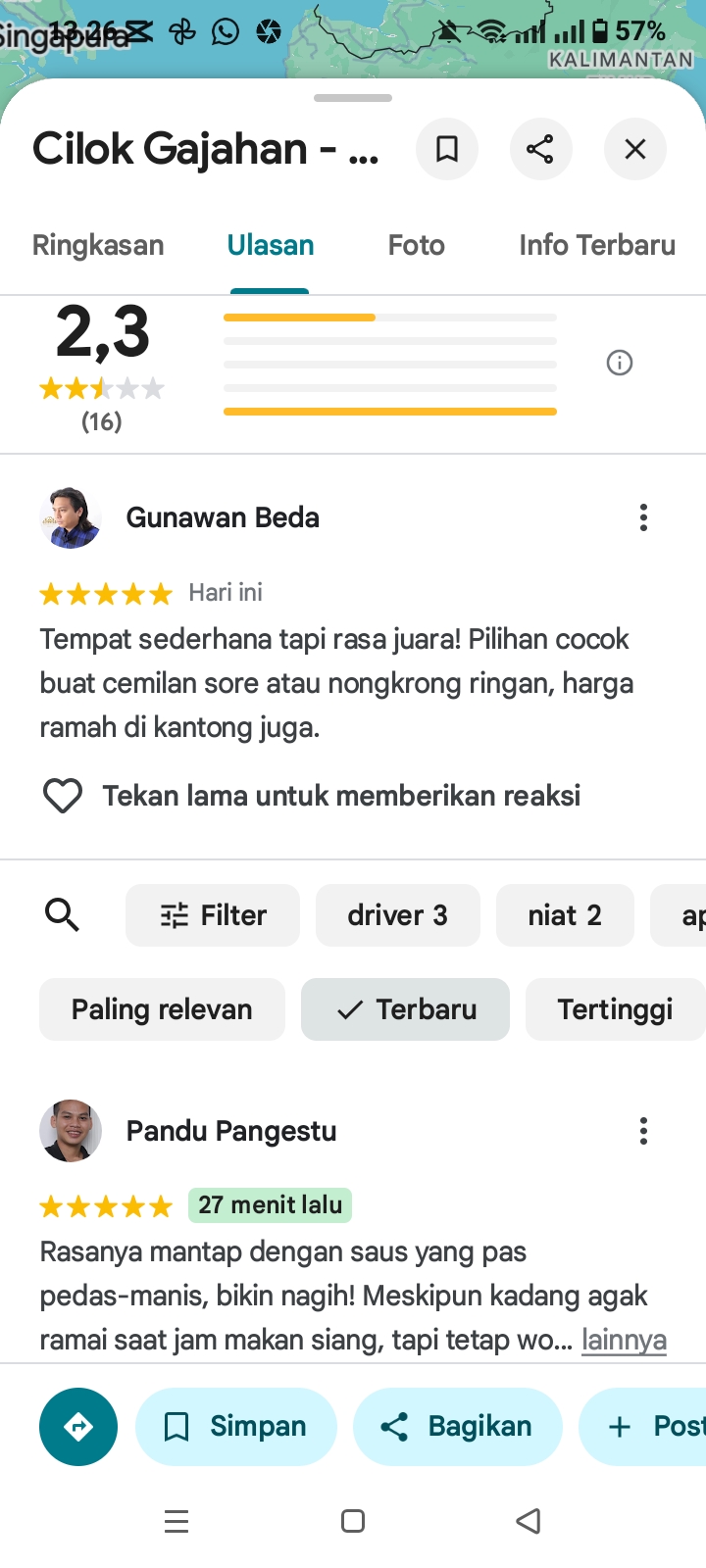Open the review Filter chip

point(213,915)
